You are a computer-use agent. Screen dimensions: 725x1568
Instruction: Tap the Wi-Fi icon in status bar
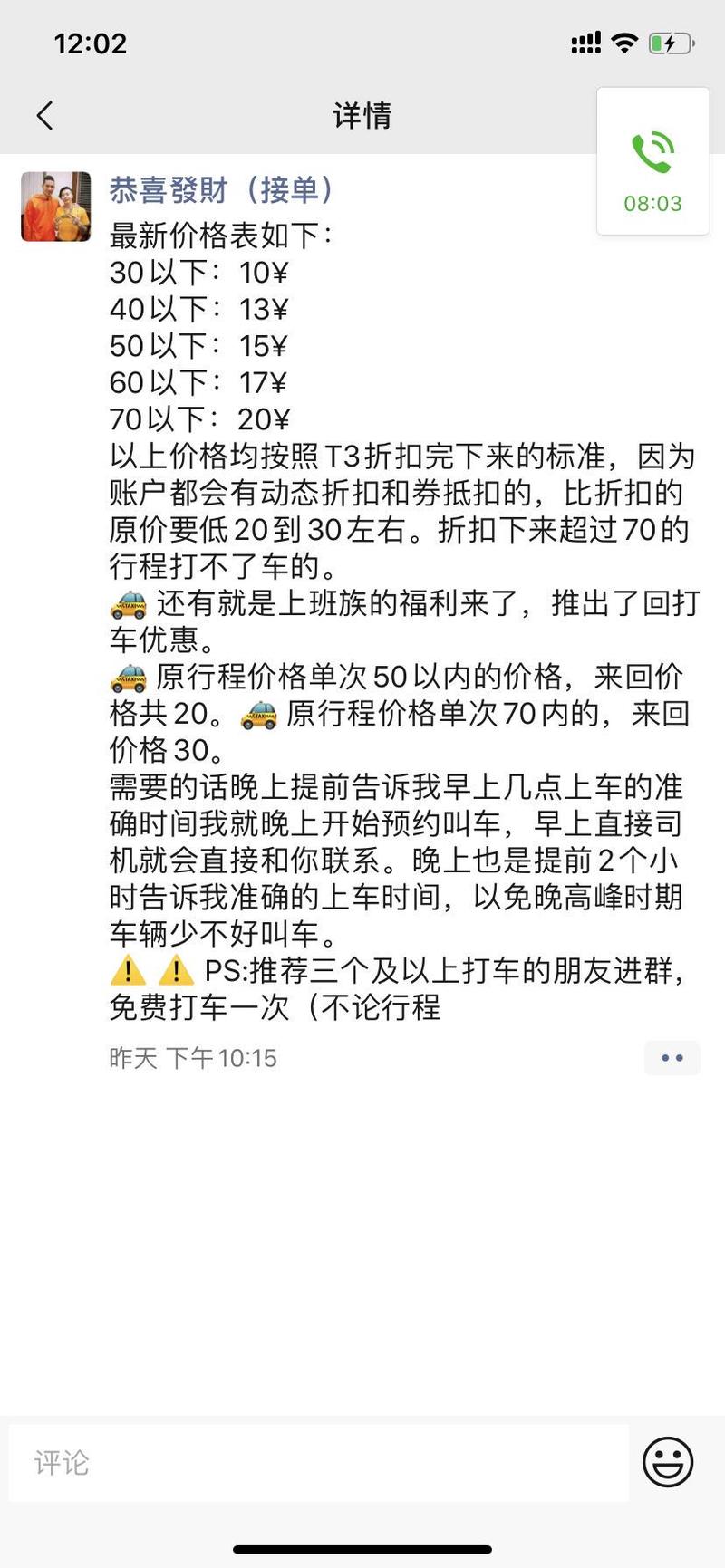click(x=623, y=43)
